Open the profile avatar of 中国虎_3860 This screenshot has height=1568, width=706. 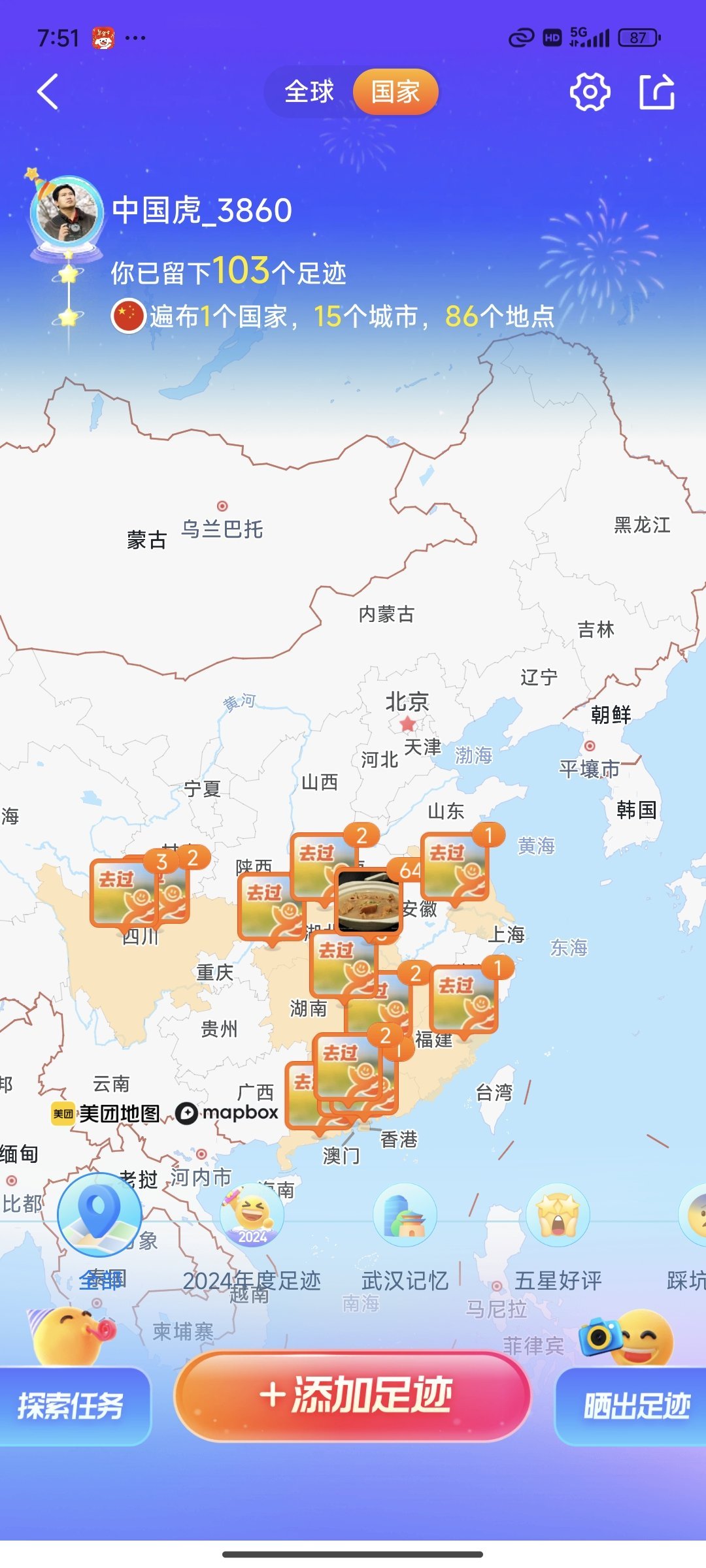67,213
